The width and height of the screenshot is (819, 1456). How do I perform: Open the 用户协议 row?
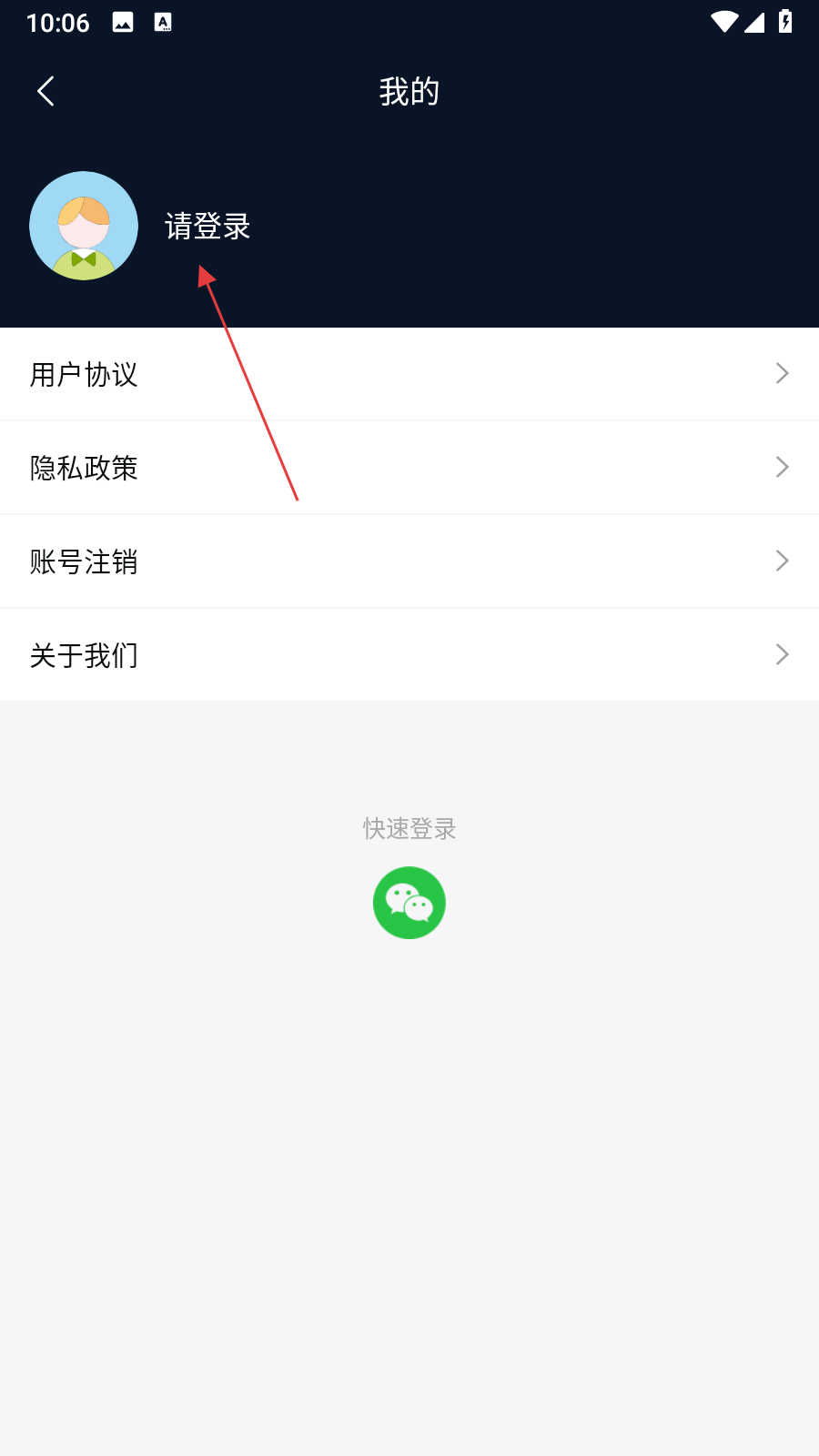pos(409,374)
